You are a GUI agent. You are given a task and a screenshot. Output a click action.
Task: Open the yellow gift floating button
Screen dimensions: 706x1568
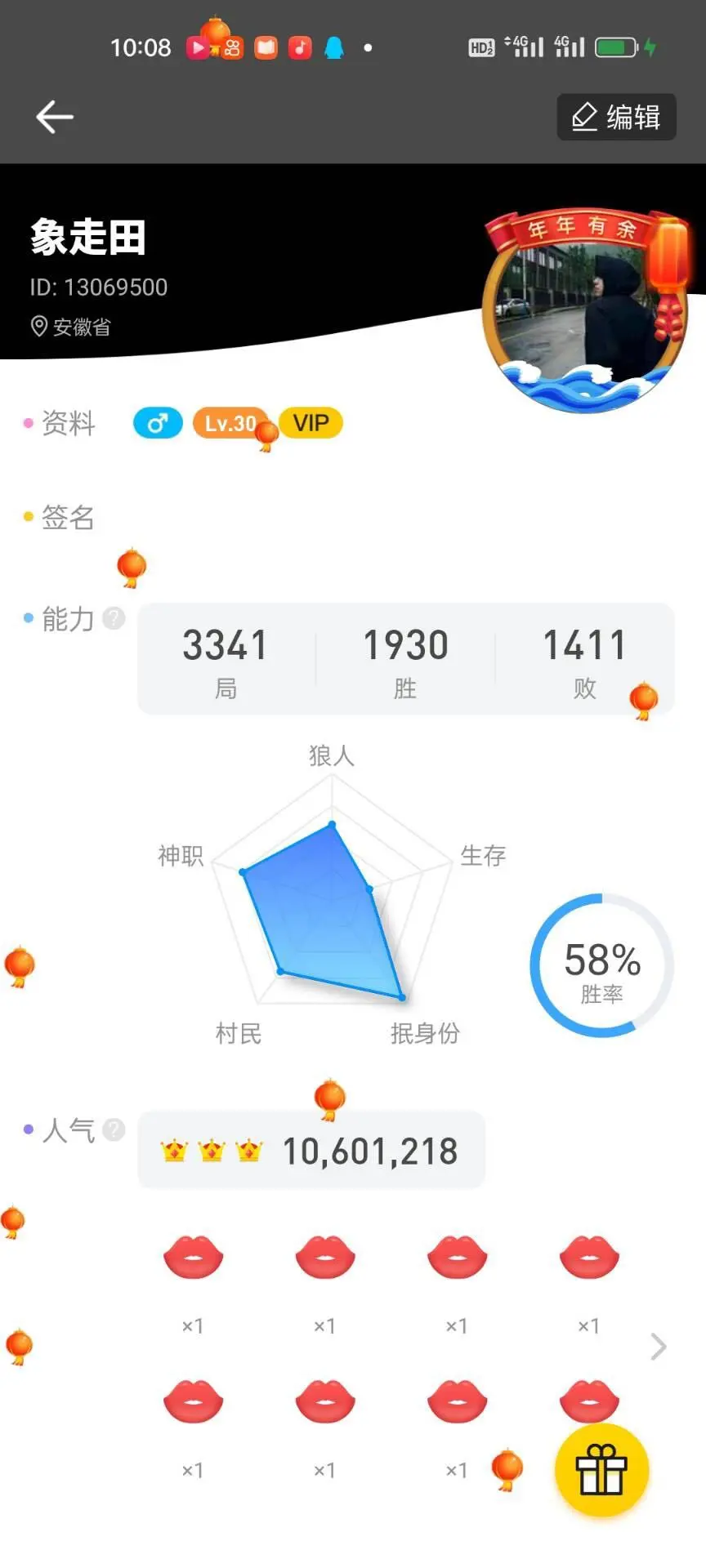pyautogui.click(x=601, y=1470)
